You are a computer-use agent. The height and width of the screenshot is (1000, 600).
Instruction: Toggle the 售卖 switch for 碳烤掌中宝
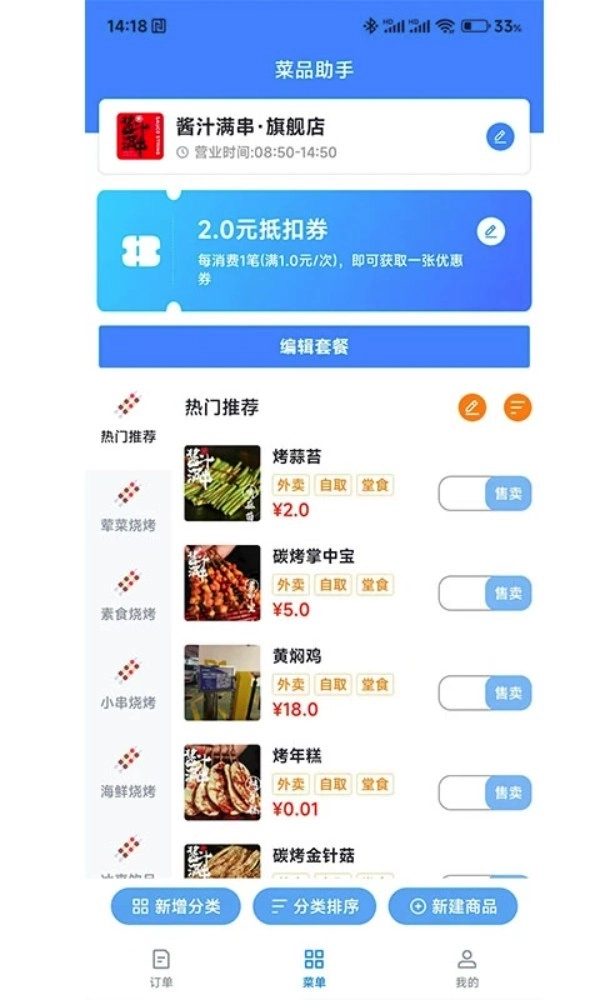coord(485,593)
